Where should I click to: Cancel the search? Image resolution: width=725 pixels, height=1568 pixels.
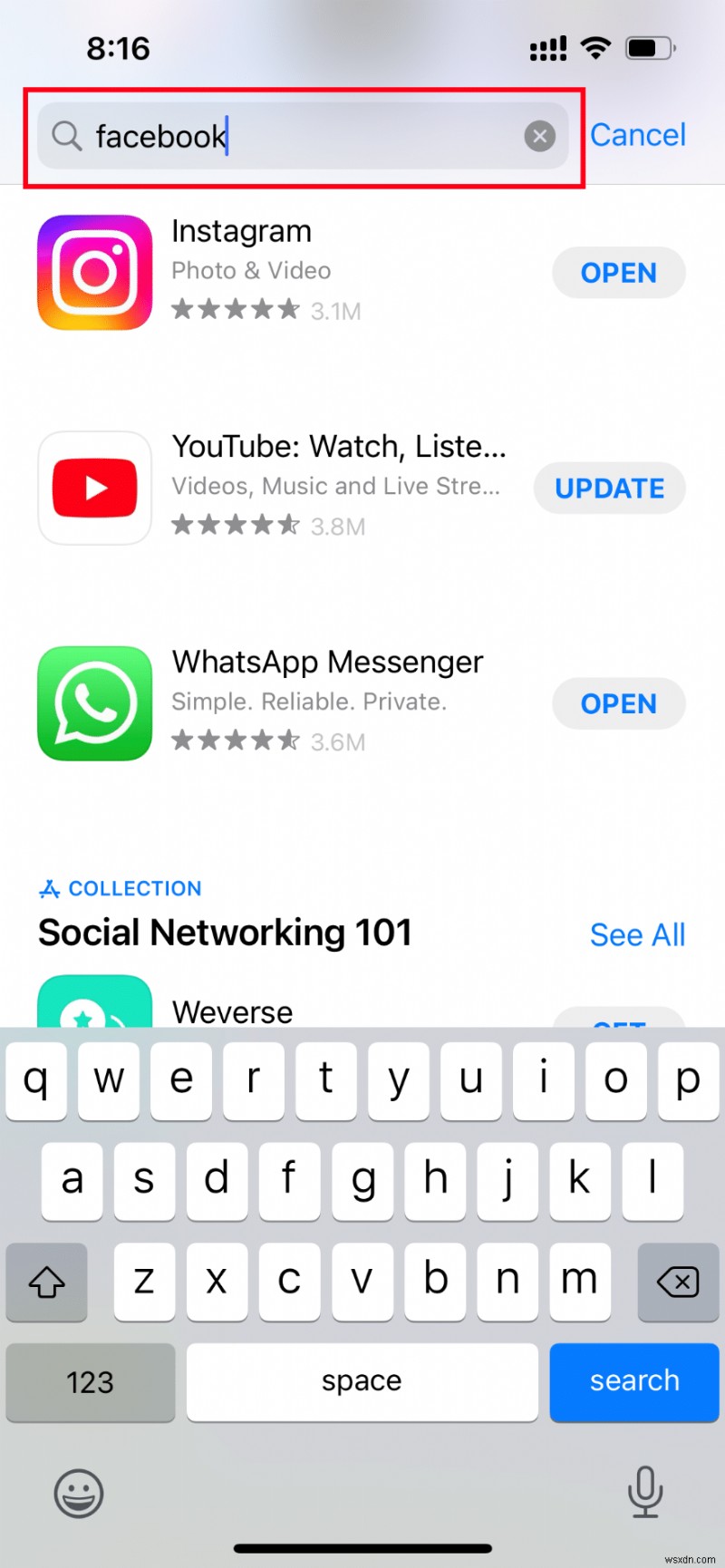pos(637,135)
